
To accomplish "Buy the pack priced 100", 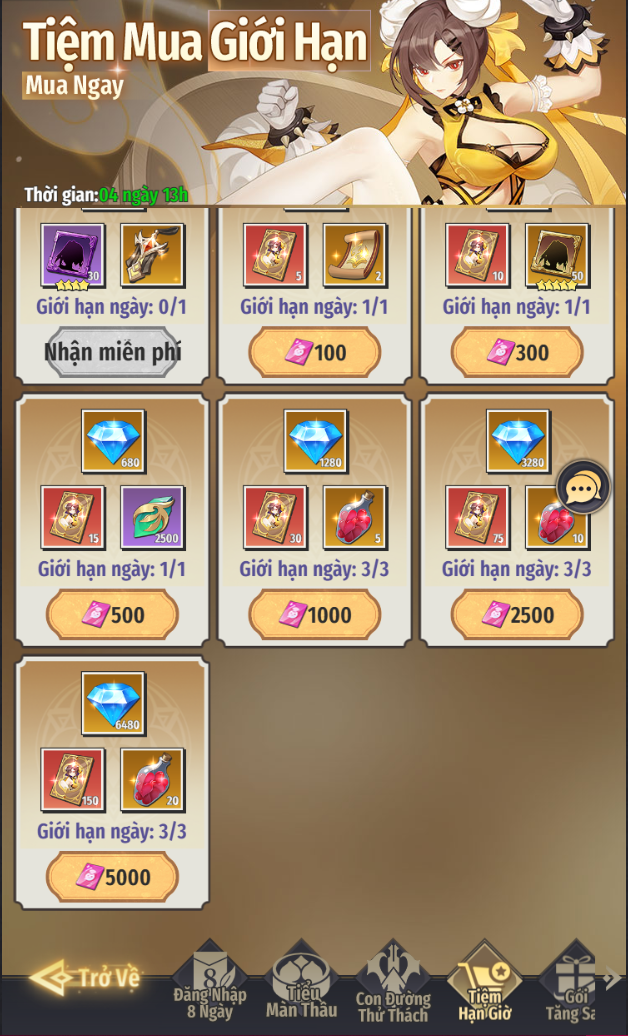I will [x=315, y=352].
